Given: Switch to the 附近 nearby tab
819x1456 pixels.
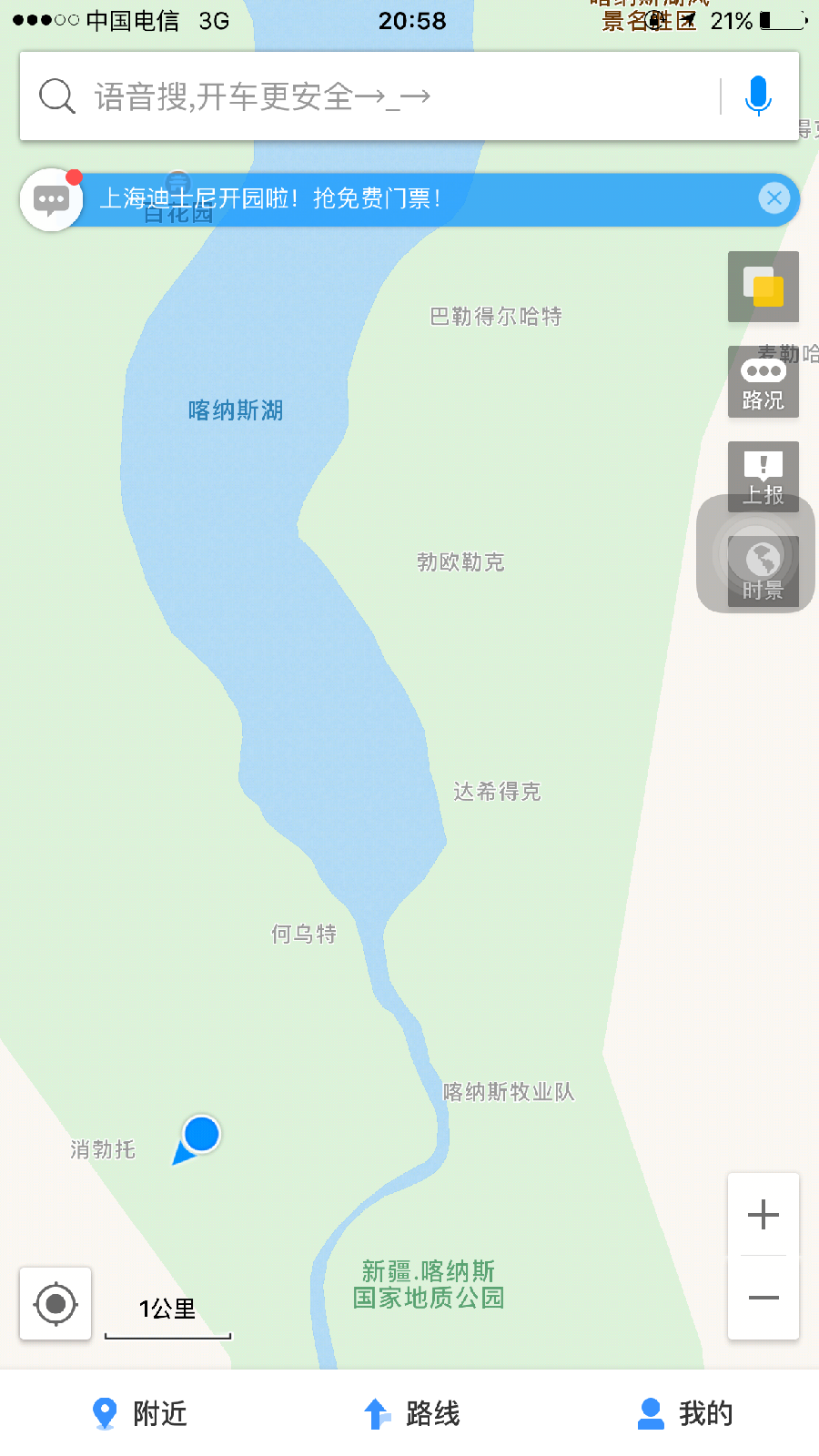Looking at the screenshot, I should click(139, 1414).
